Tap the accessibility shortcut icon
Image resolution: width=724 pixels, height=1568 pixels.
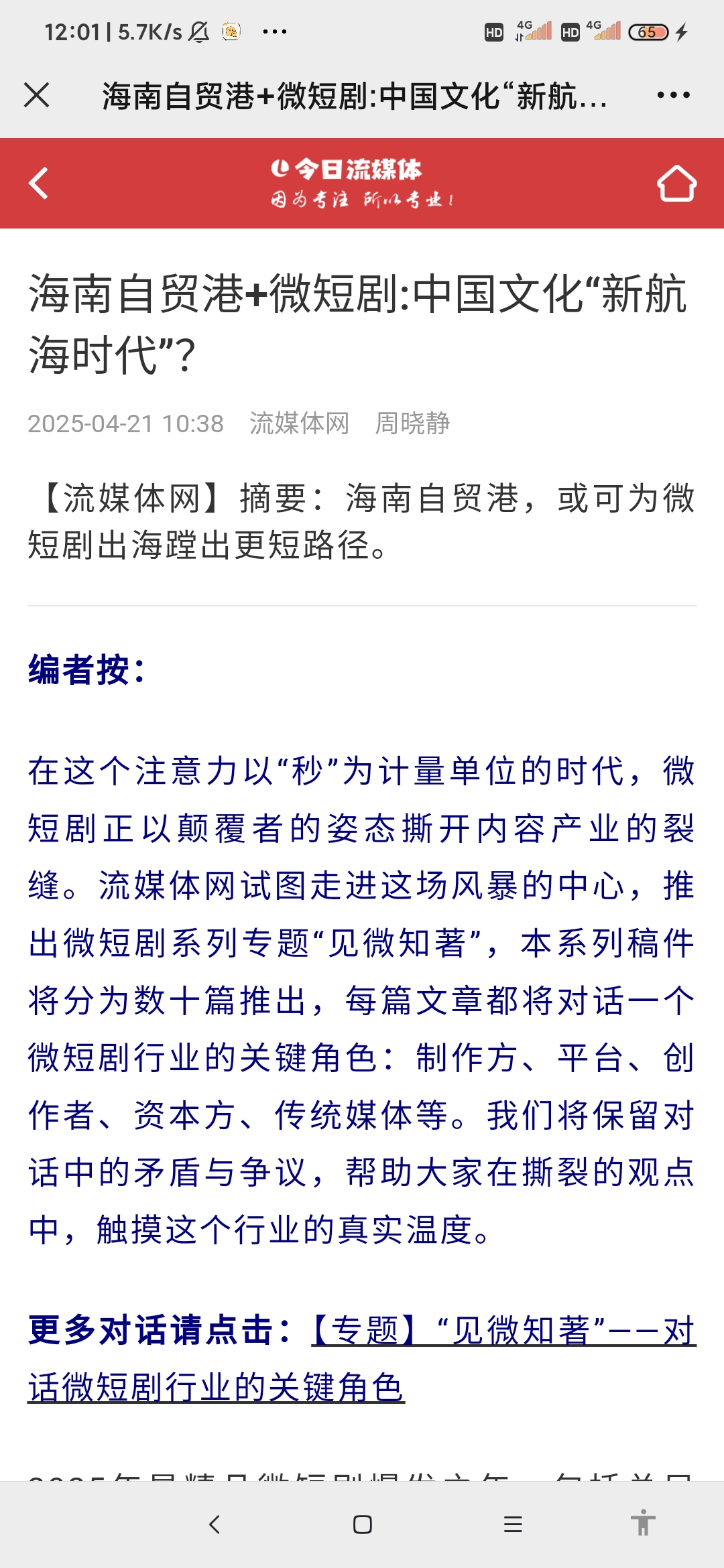[643, 1522]
